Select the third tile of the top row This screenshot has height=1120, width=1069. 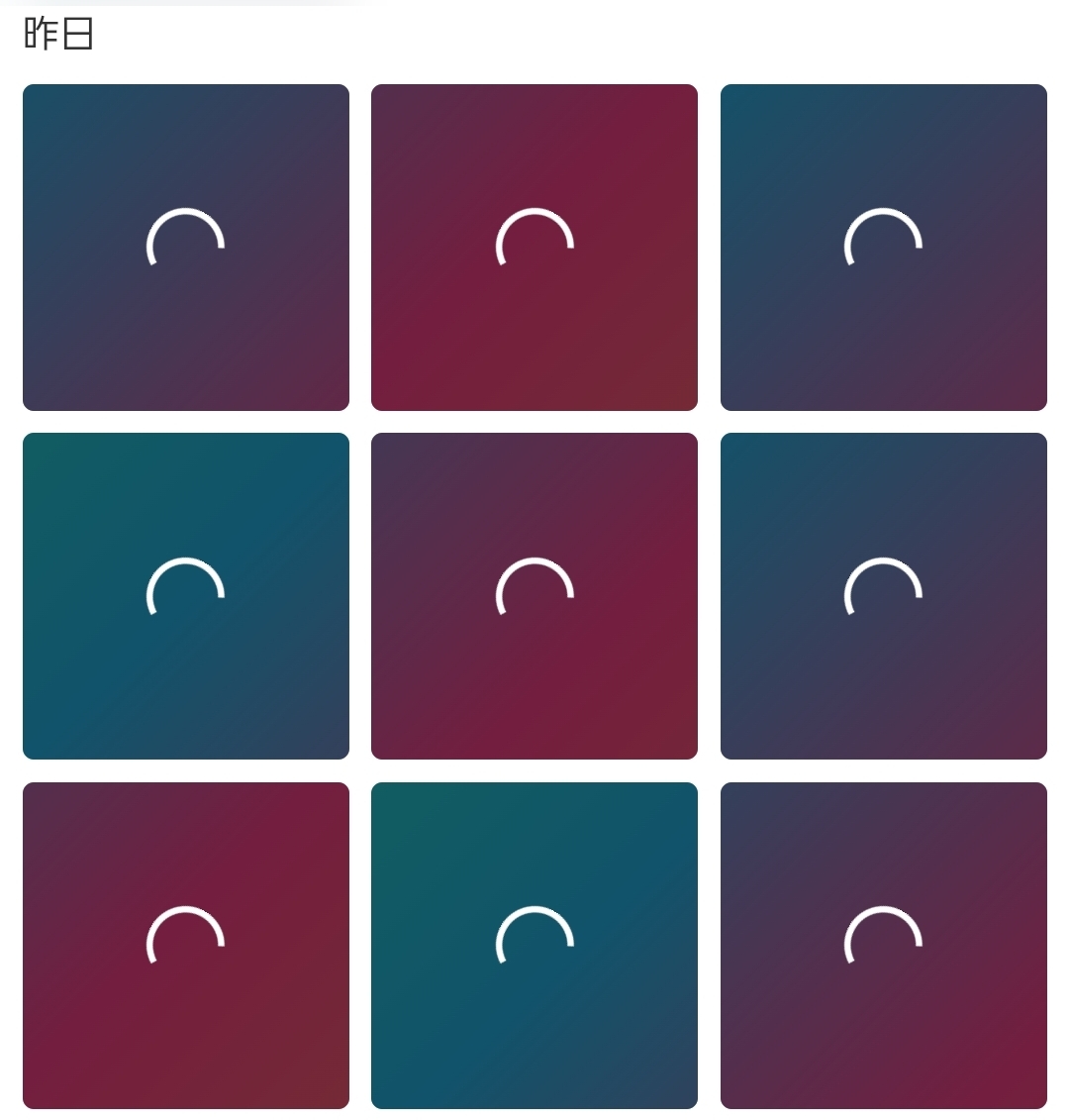point(883,247)
